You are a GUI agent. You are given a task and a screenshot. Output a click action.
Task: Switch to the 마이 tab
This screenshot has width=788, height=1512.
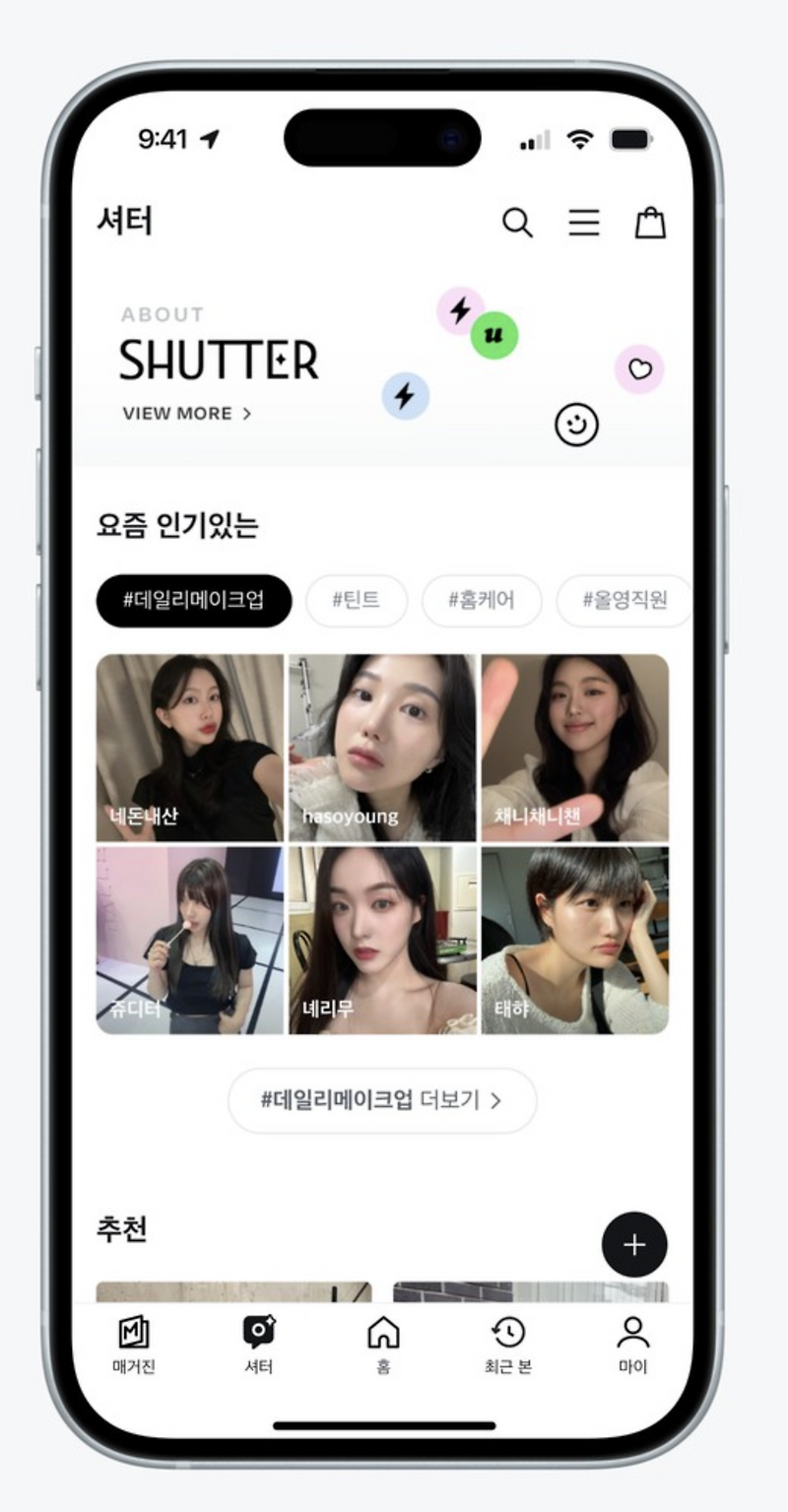pyautogui.click(x=632, y=1345)
